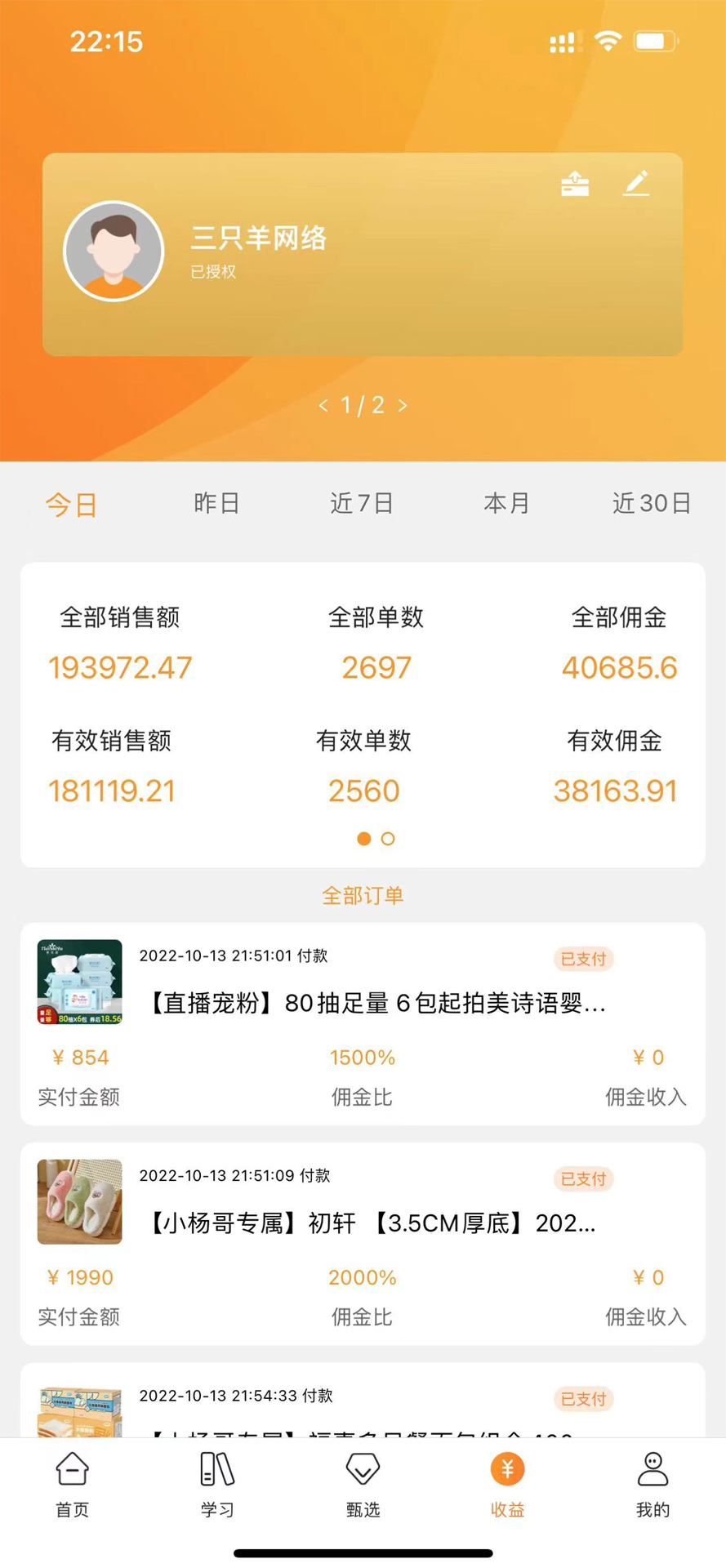Viewport: 726px width, 1568px height.
Task: Tap the 已支付 status badge on first order
Action: [x=583, y=959]
